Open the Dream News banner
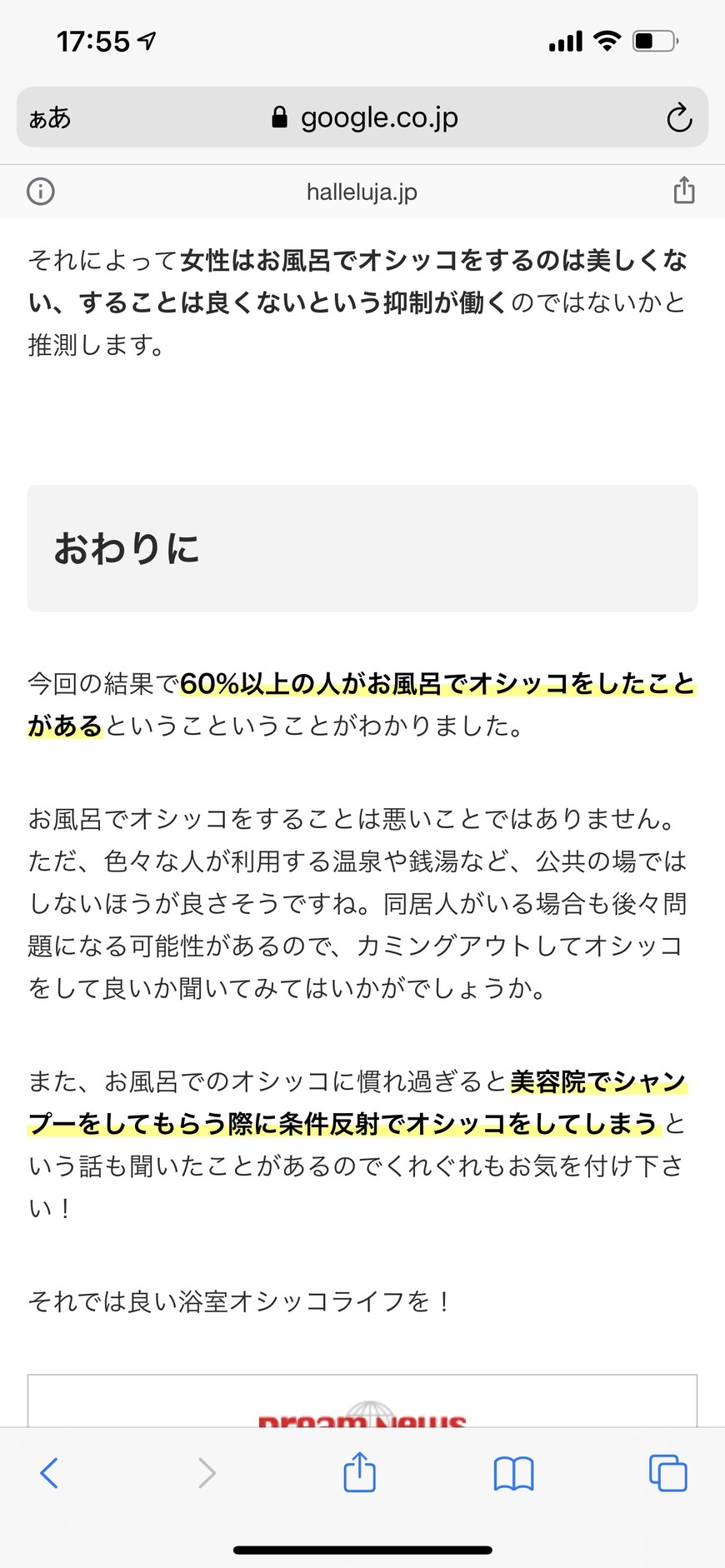725x1568 pixels. 362,1401
